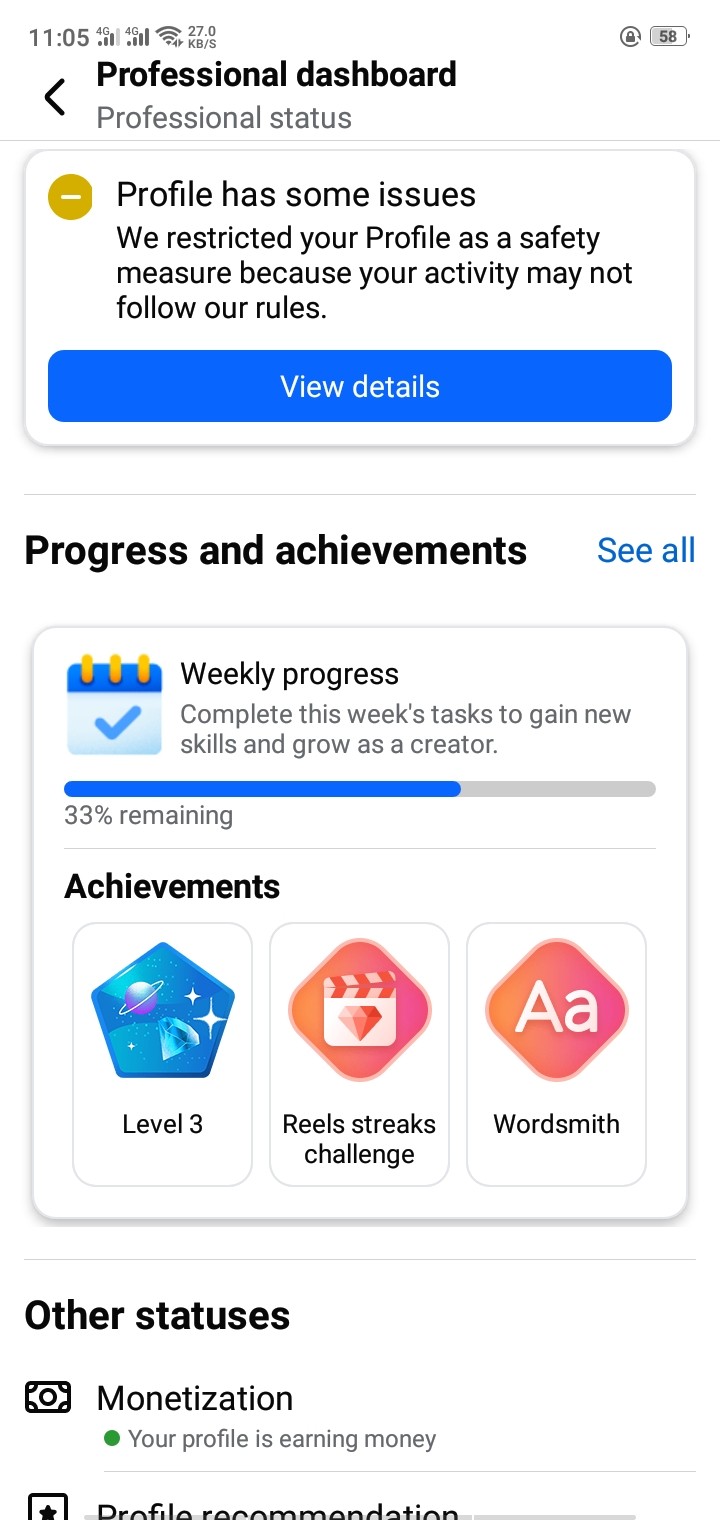Go back from Professional dashboard
The image size is (720, 1520).
(55, 97)
